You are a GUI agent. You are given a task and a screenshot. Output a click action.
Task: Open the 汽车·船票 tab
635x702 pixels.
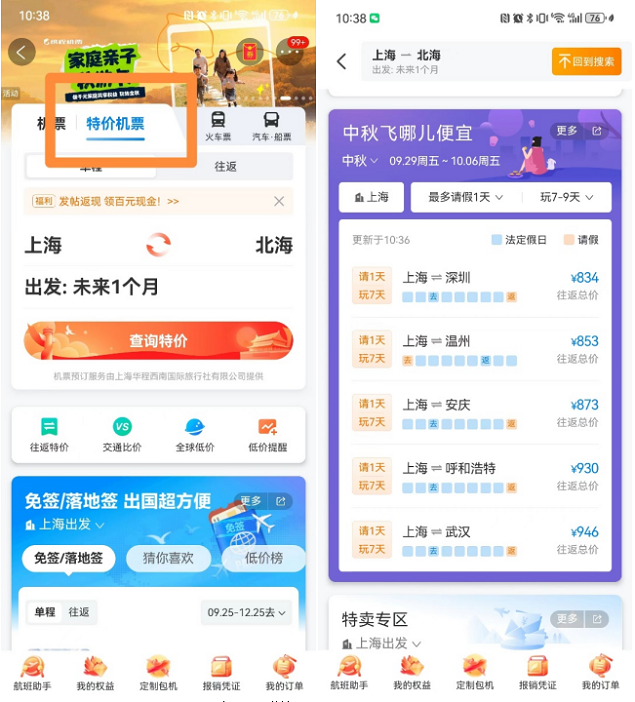[271, 127]
